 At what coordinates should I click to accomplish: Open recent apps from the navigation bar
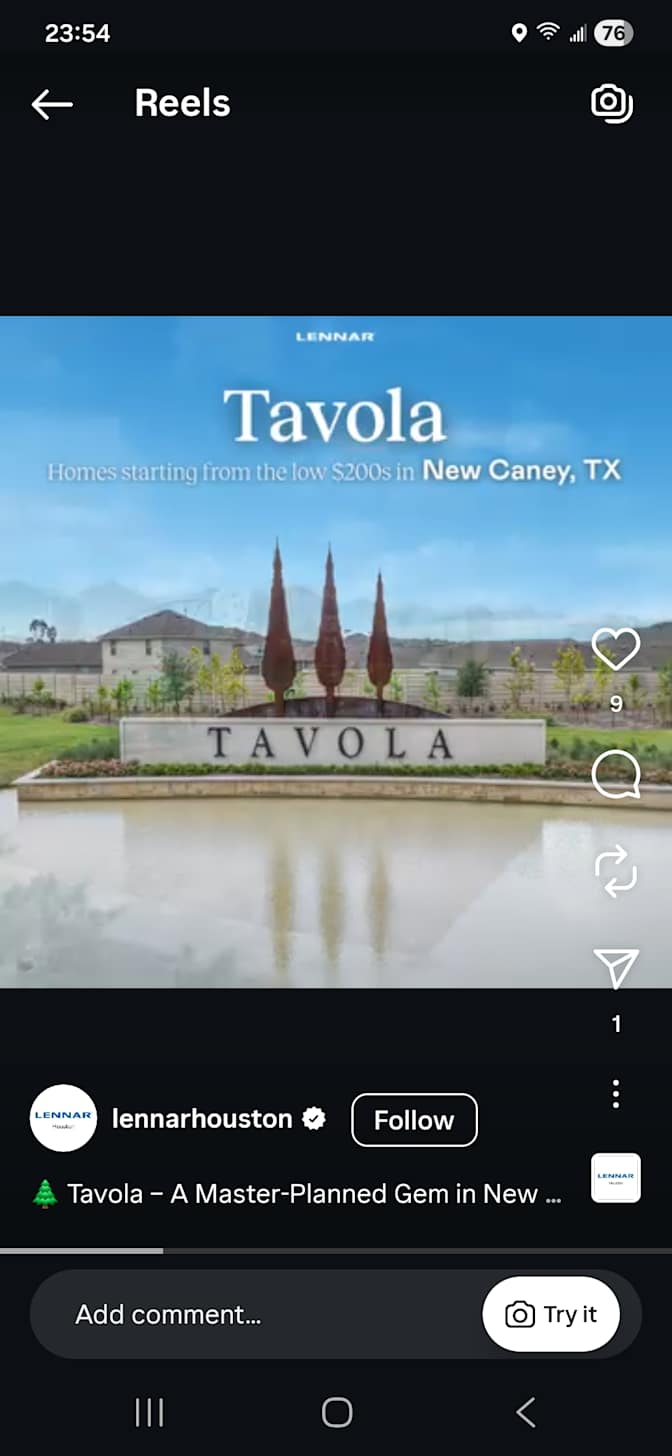click(x=149, y=1412)
